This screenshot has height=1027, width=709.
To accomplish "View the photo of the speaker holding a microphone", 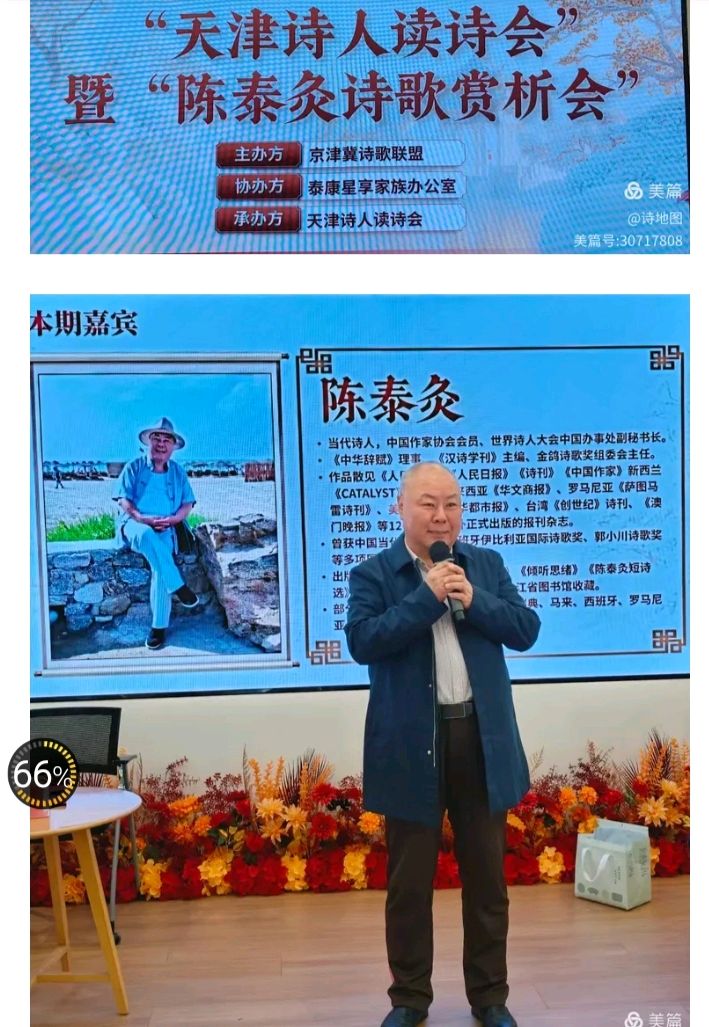I will pos(359,660).
